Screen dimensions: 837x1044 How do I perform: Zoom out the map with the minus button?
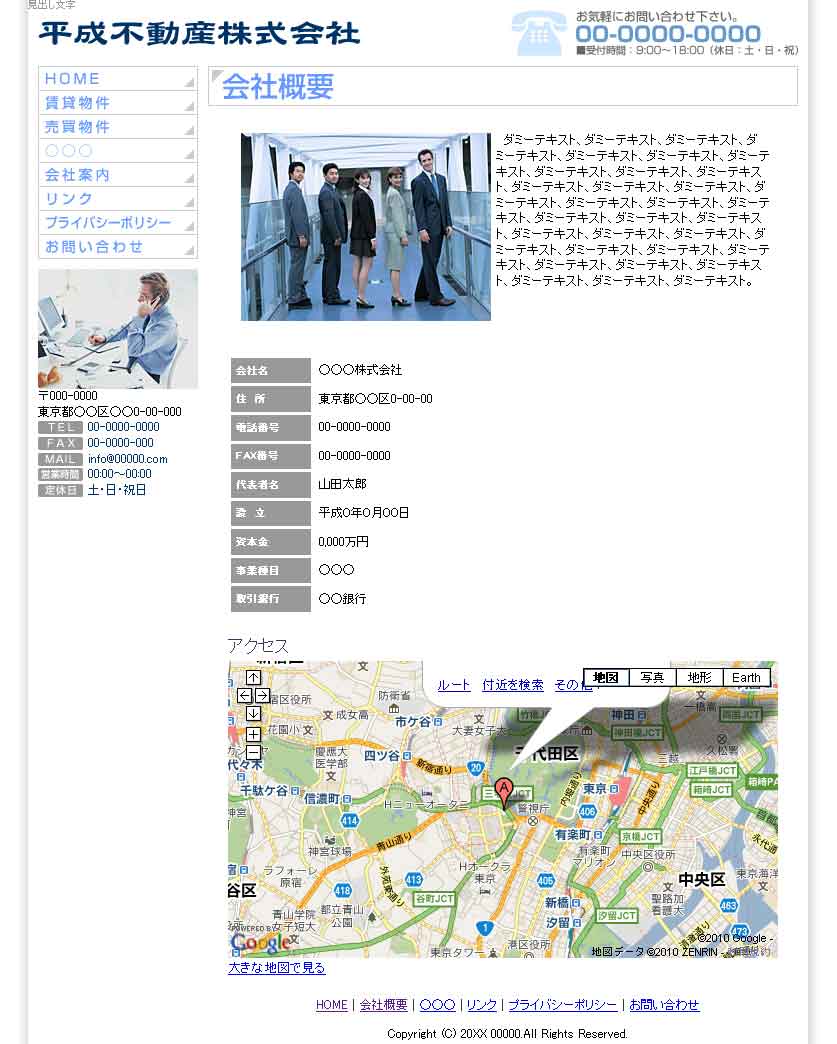click(x=254, y=752)
